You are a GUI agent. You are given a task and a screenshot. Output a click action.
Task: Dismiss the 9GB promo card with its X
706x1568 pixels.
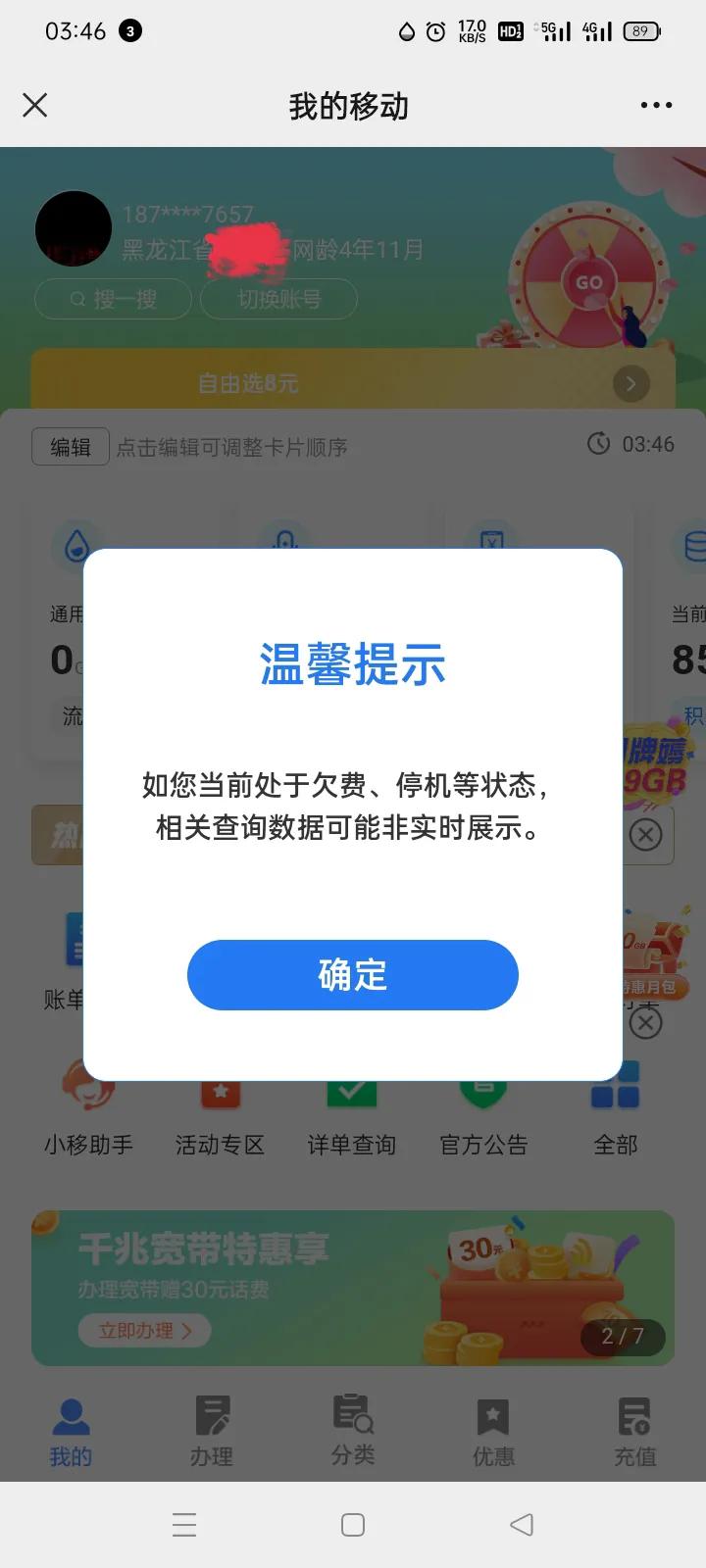click(646, 835)
